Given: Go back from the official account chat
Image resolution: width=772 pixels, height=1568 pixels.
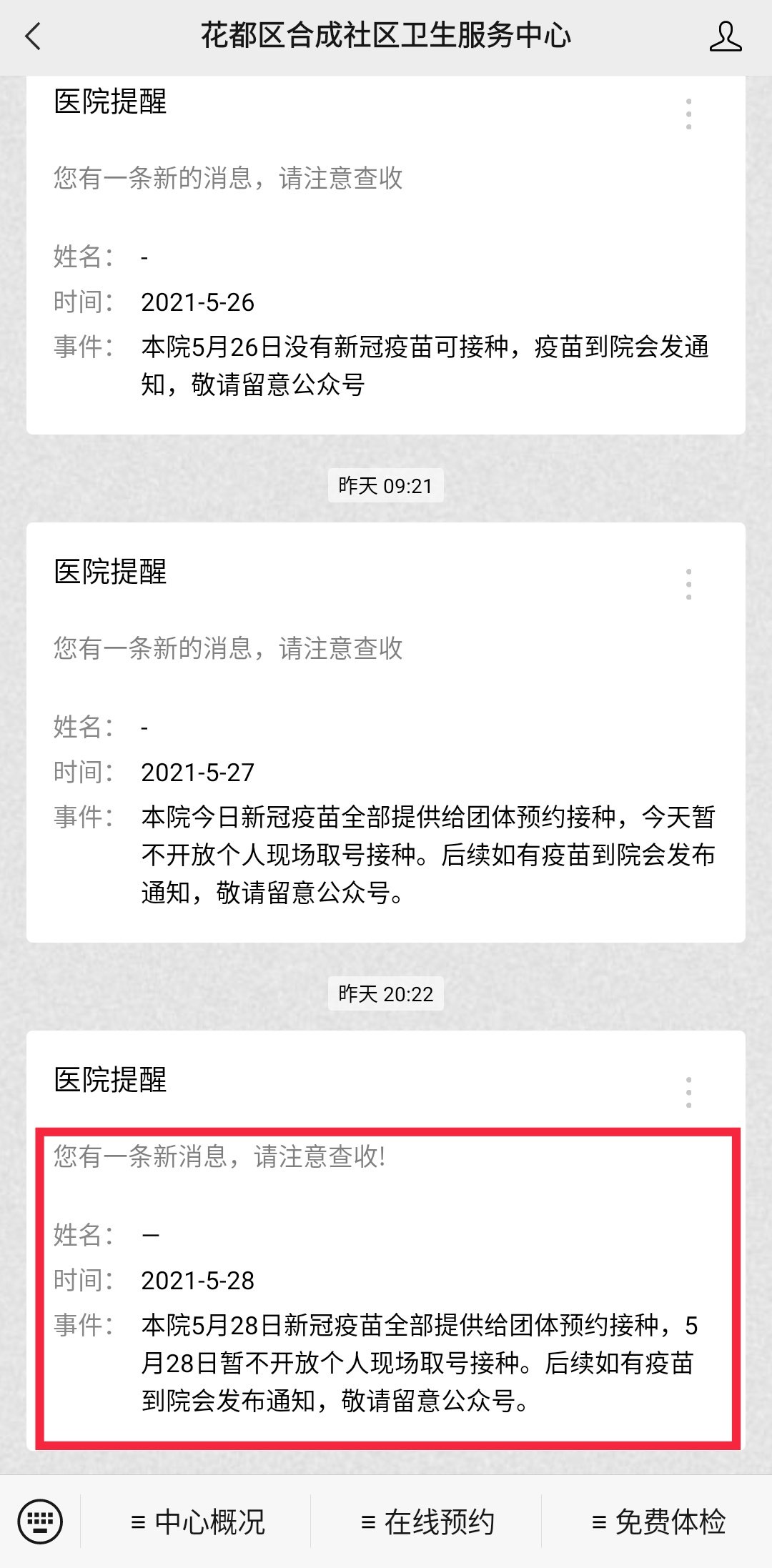Looking at the screenshot, I should pyautogui.click(x=33, y=36).
